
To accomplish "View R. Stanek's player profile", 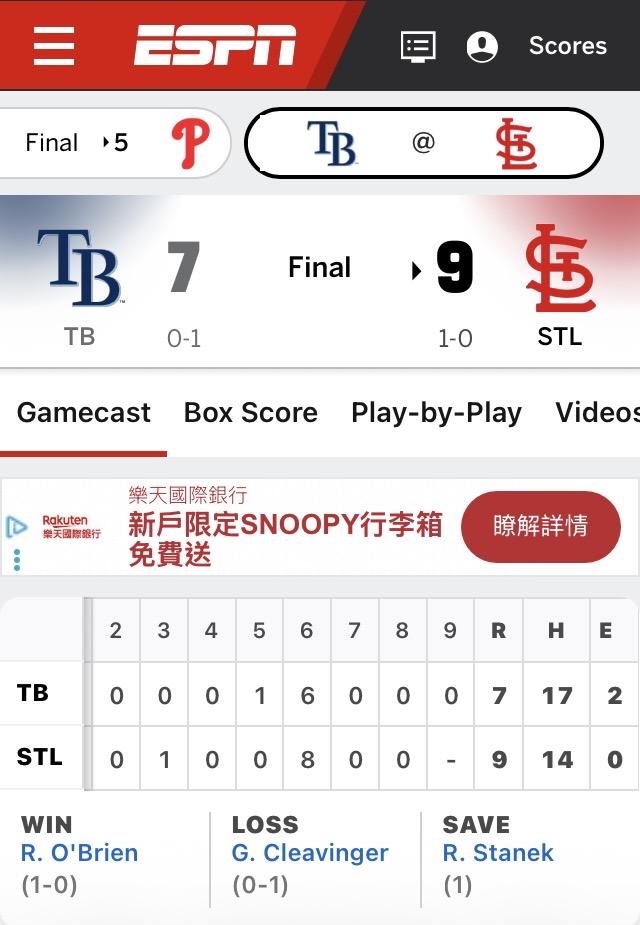I will click(x=497, y=853).
